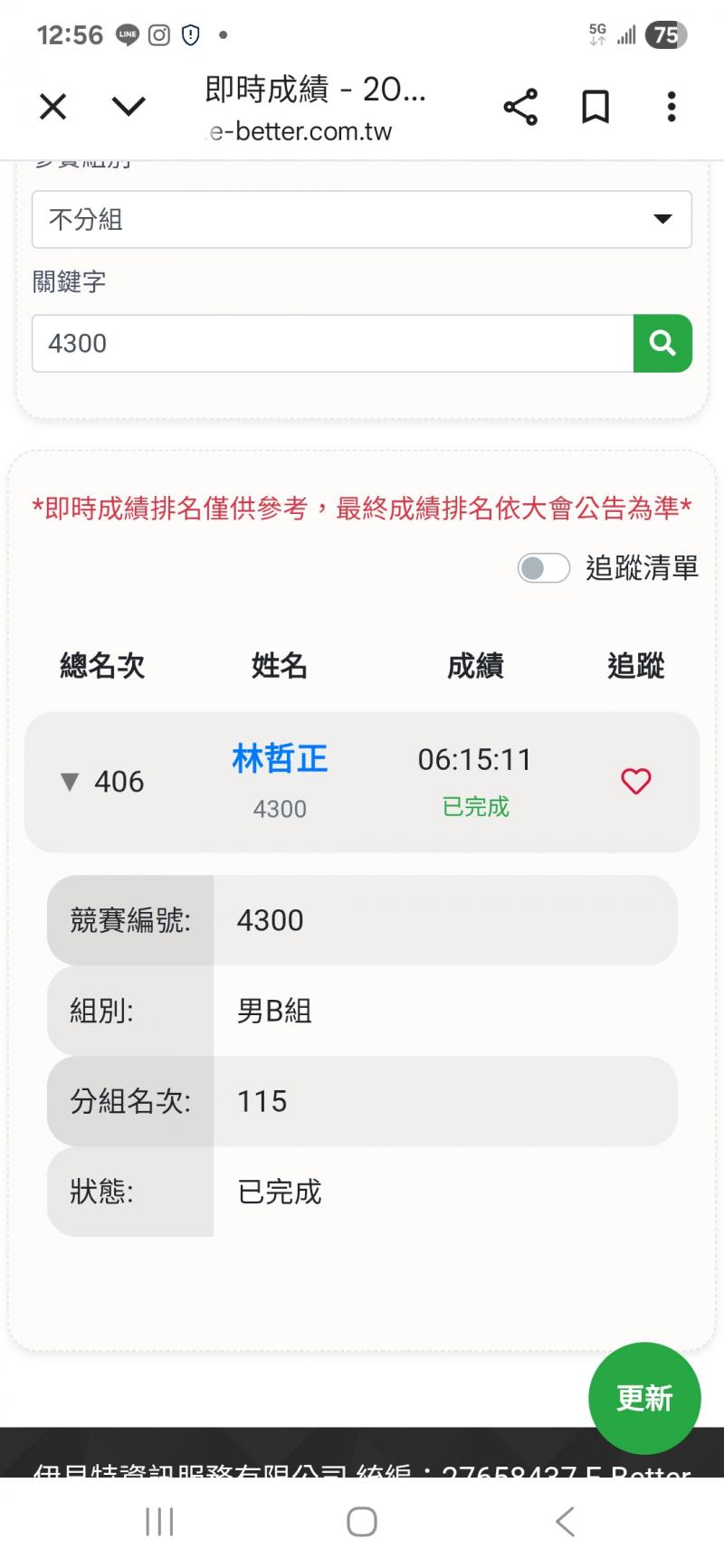Share this results page
The image size is (724, 1568).
point(520,108)
